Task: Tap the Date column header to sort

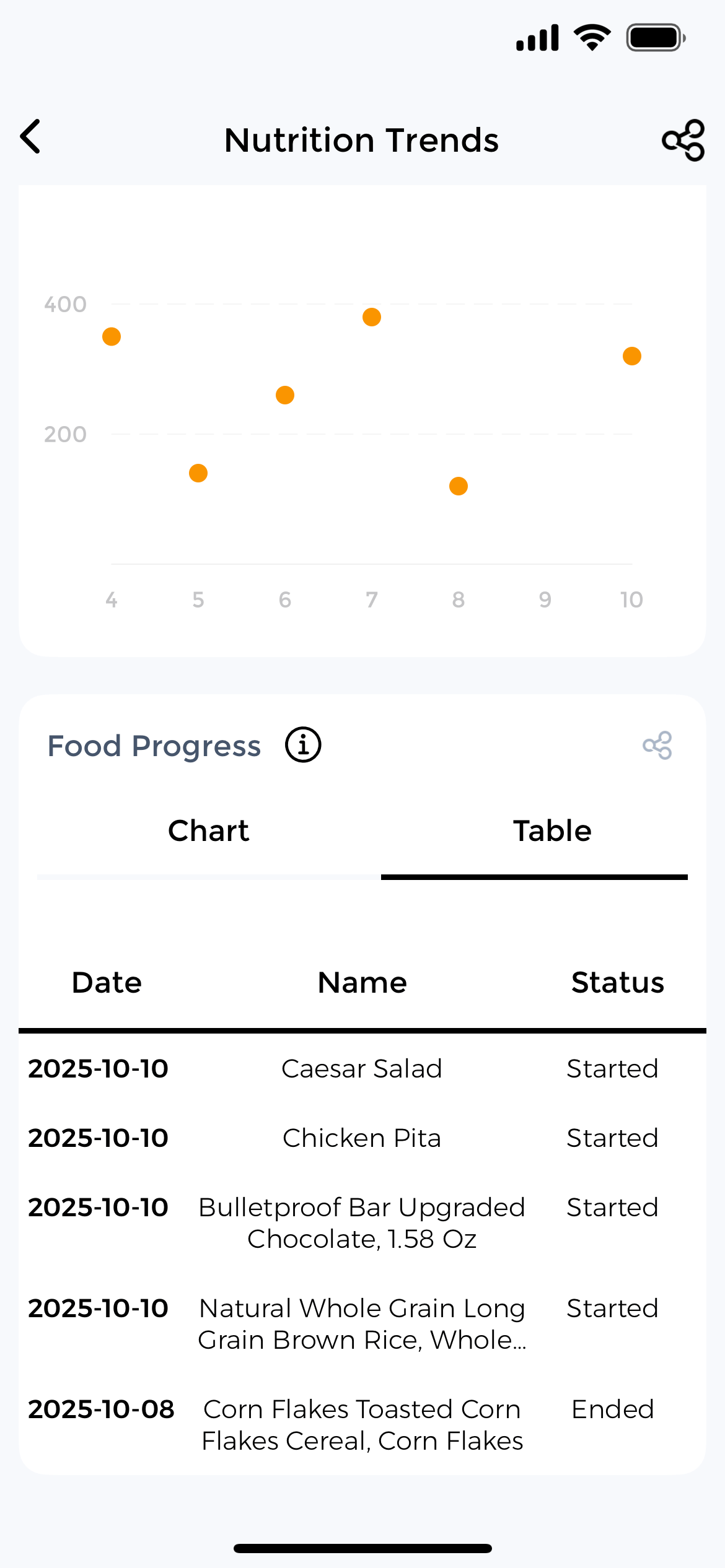Action: [106, 982]
